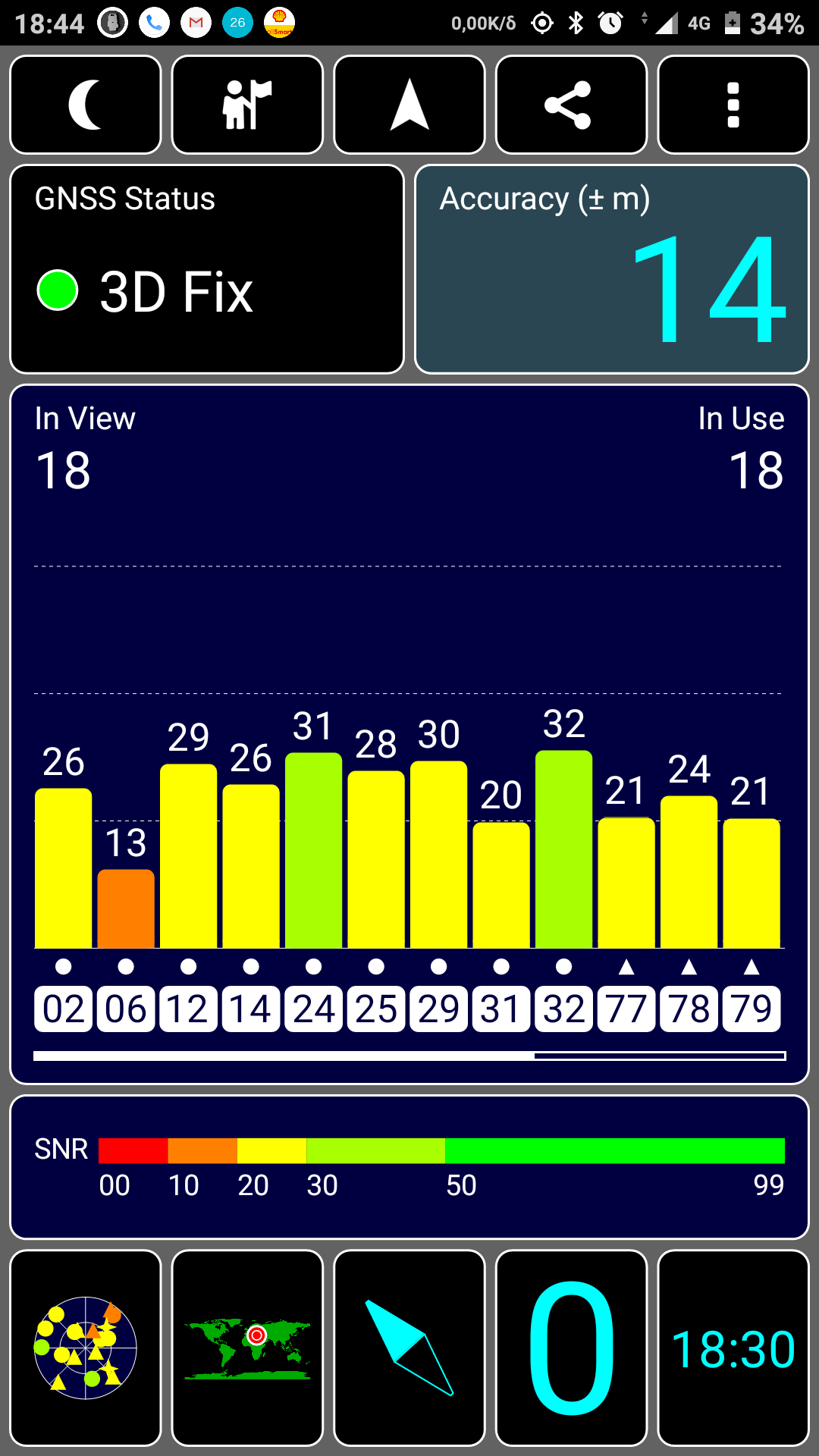Open the compass tile
Screen dimensions: 819x1456
click(x=409, y=1348)
